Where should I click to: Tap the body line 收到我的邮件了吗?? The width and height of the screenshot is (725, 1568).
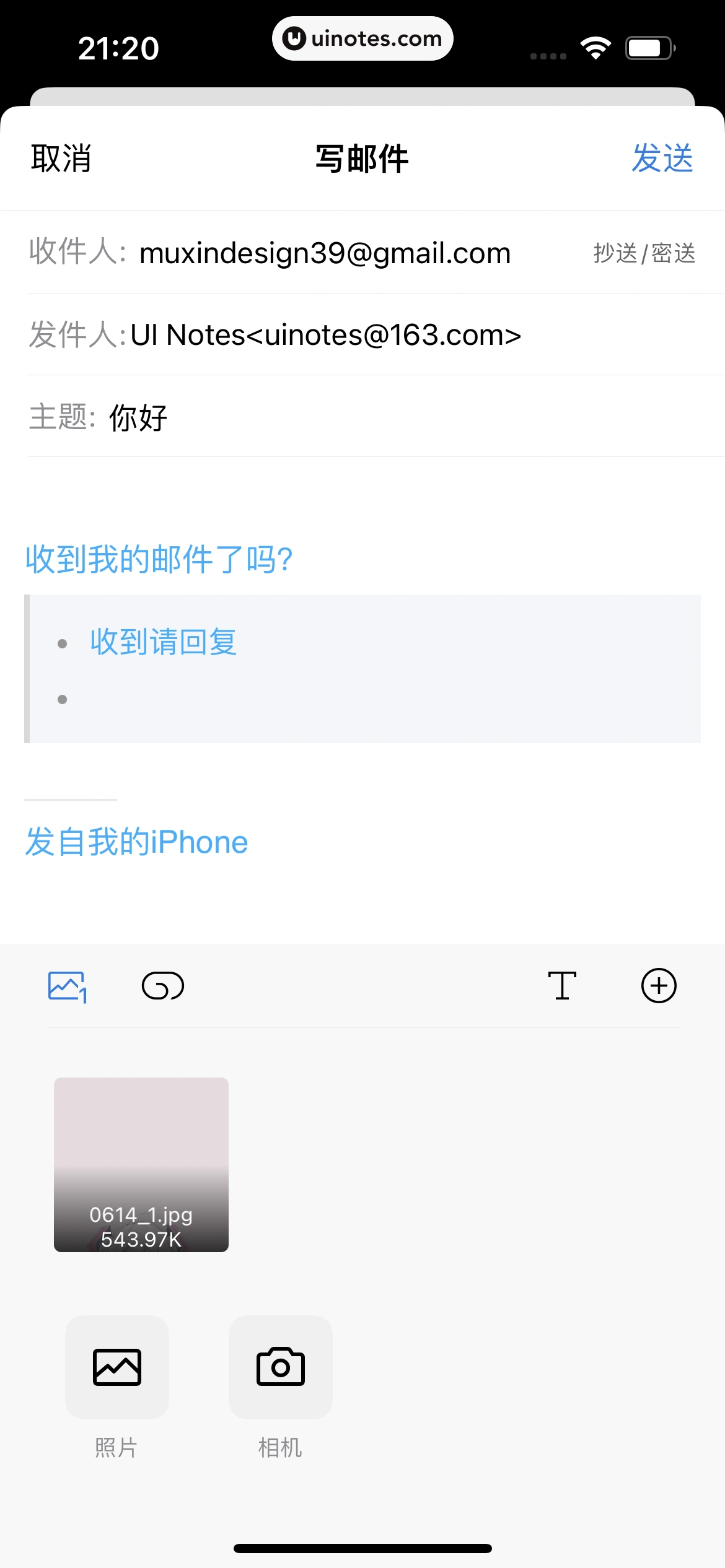click(159, 559)
